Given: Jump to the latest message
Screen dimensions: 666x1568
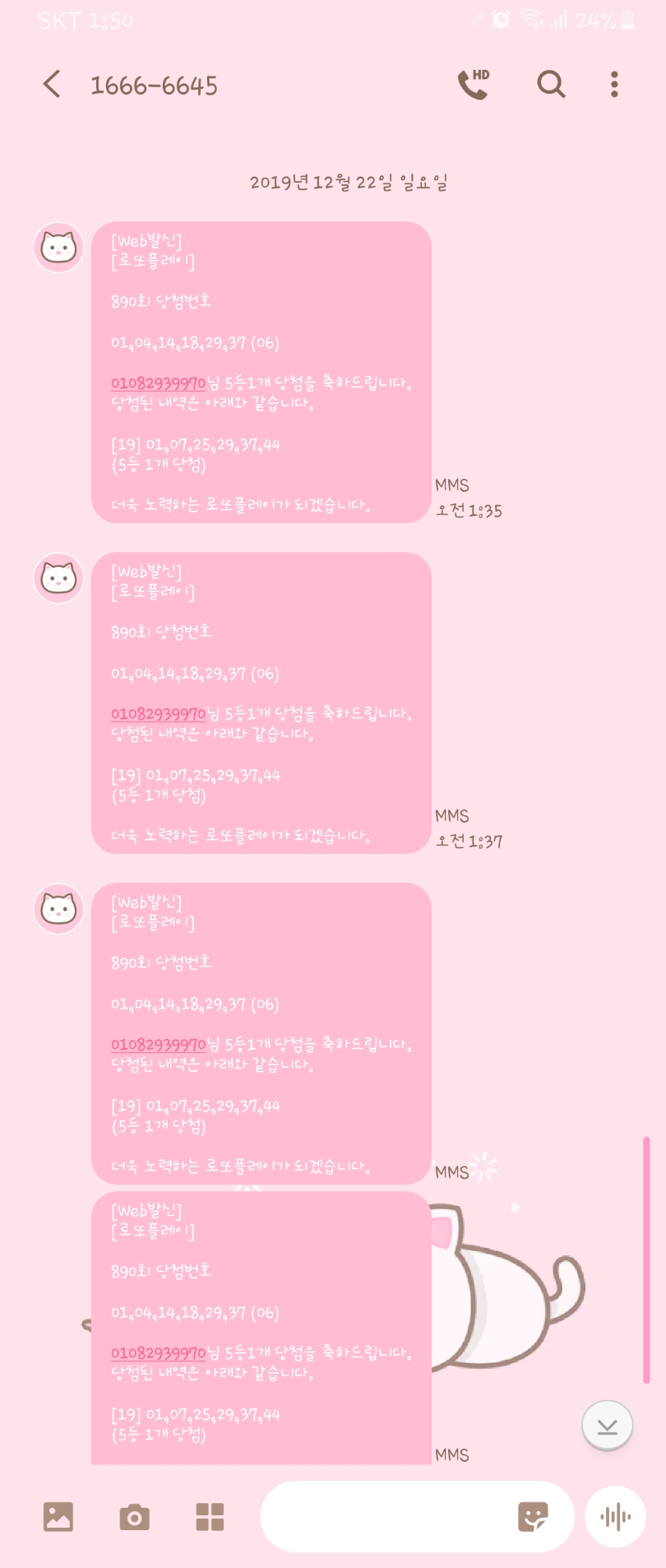Looking at the screenshot, I should pos(607,1426).
